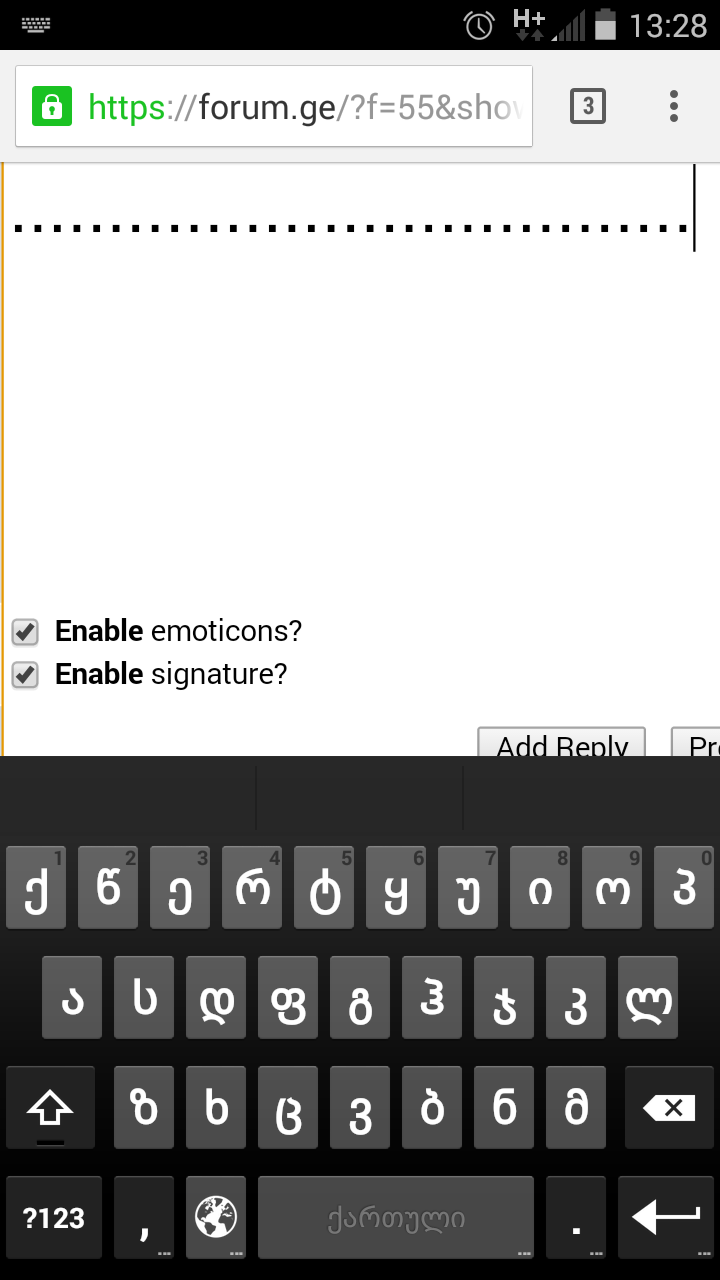Viewport: 720px width, 1280px height.
Task: Focus the reply message text area
Action: 350,400
